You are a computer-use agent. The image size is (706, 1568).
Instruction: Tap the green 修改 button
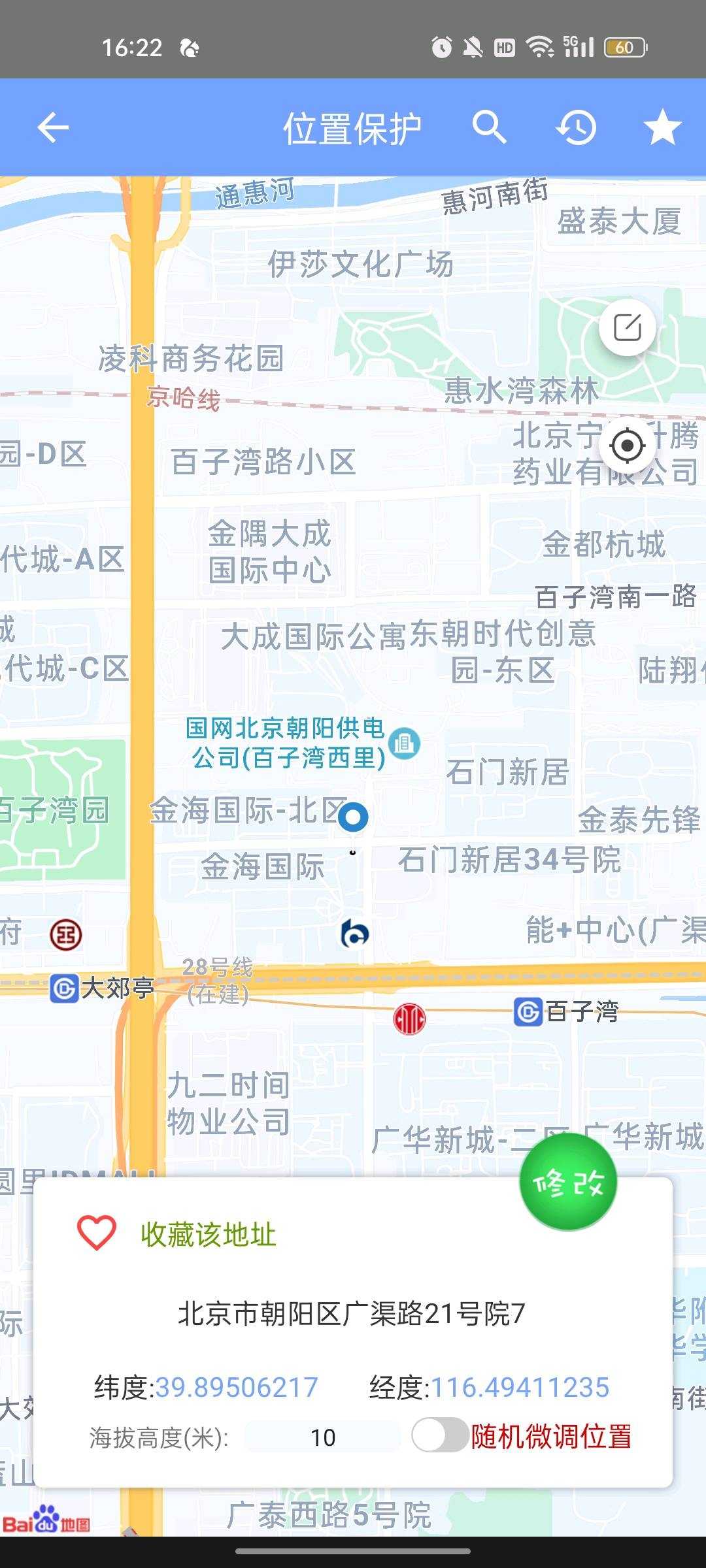point(568,1182)
